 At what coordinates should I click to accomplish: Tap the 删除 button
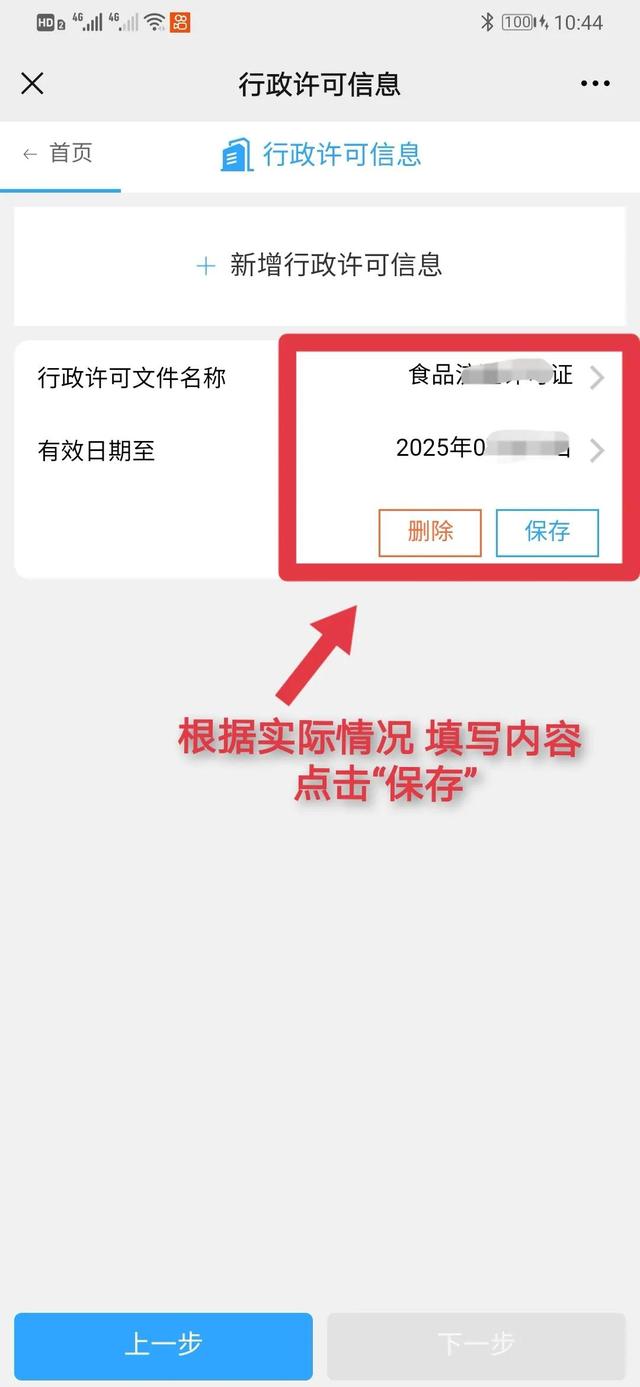click(430, 532)
